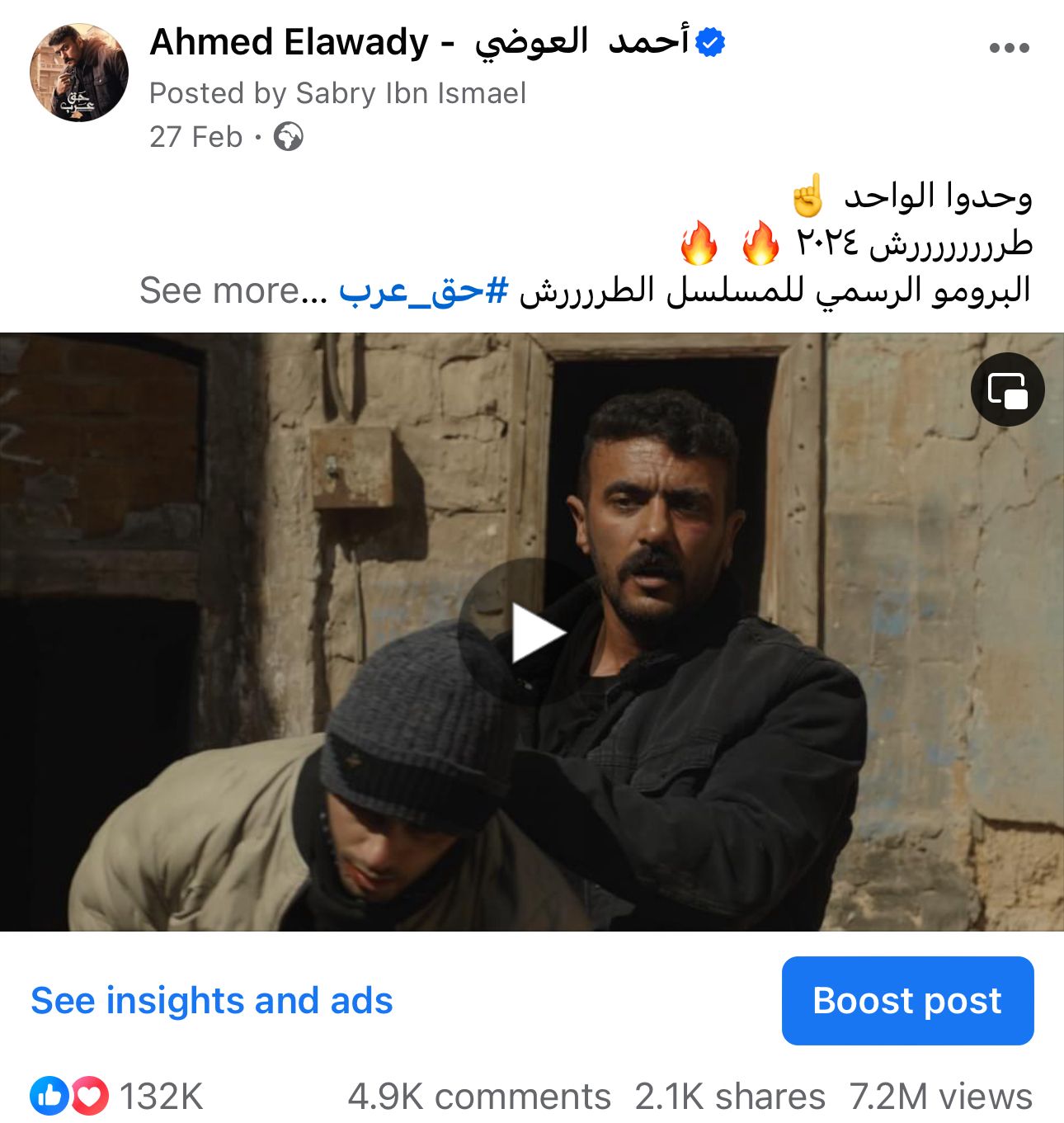View the 2.1K shares

point(729,1097)
